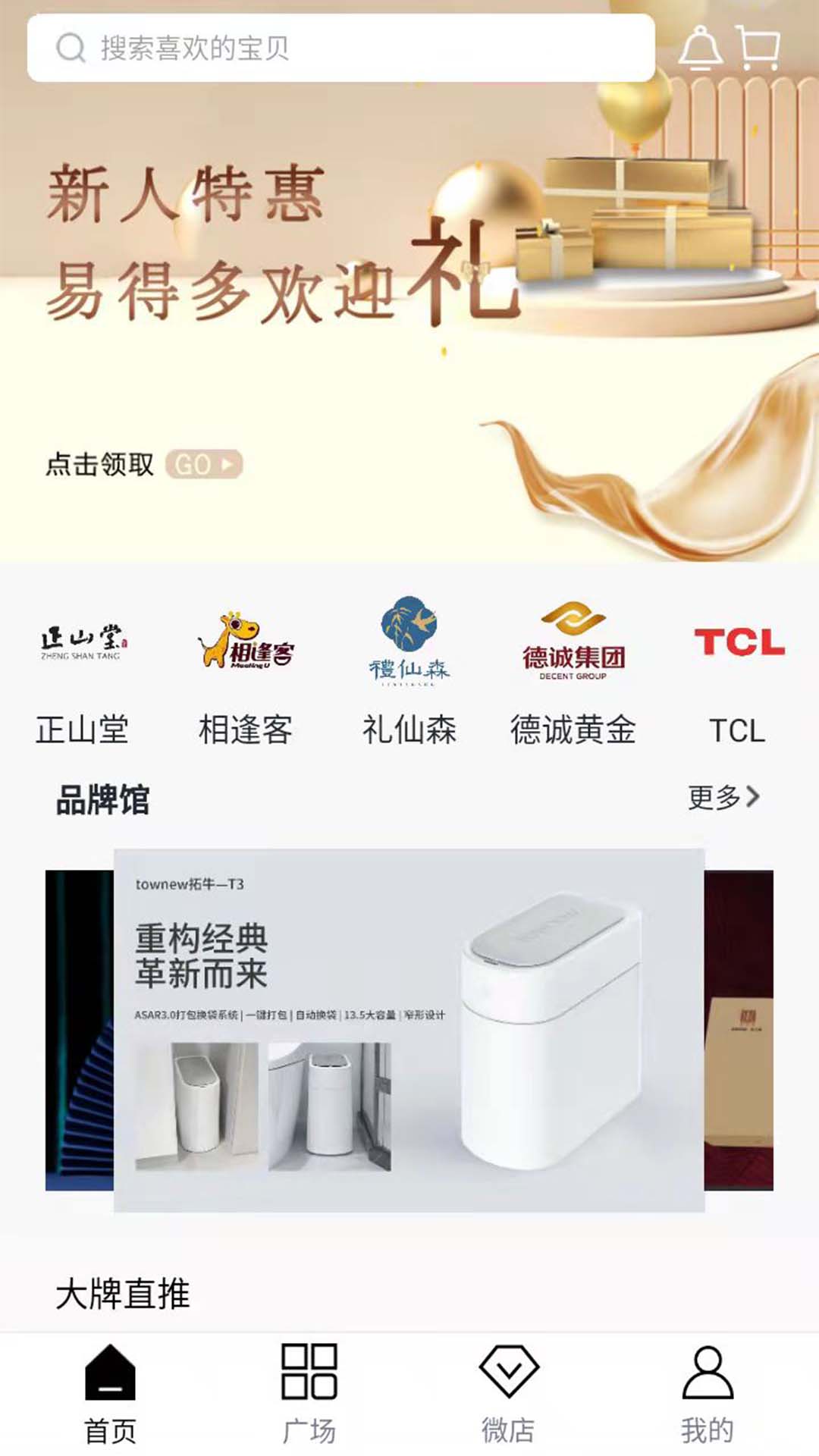Screen dimensions: 819x1456
Task: Open the shopping cart
Action: 759,49
